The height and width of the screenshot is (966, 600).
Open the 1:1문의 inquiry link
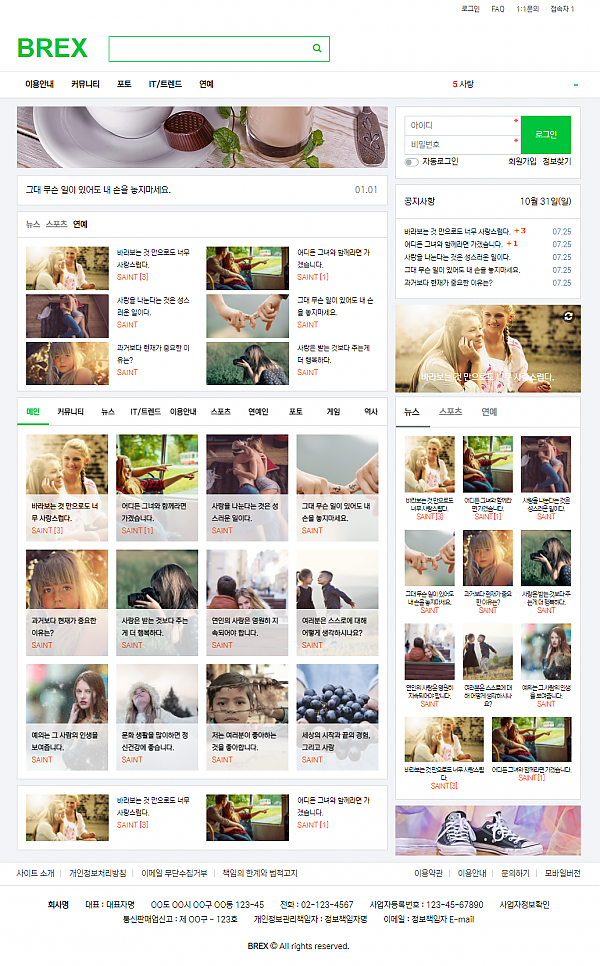coord(528,9)
